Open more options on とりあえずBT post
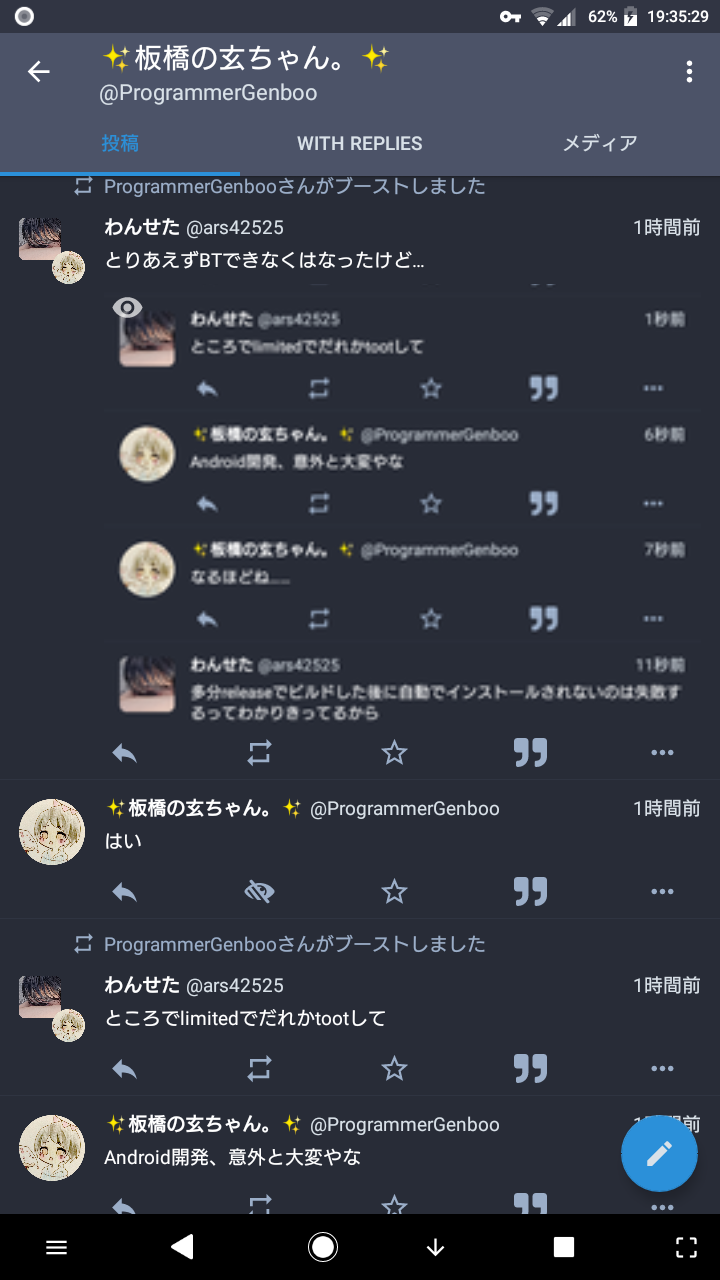Screen dimensions: 720x1280 point(662,753)
